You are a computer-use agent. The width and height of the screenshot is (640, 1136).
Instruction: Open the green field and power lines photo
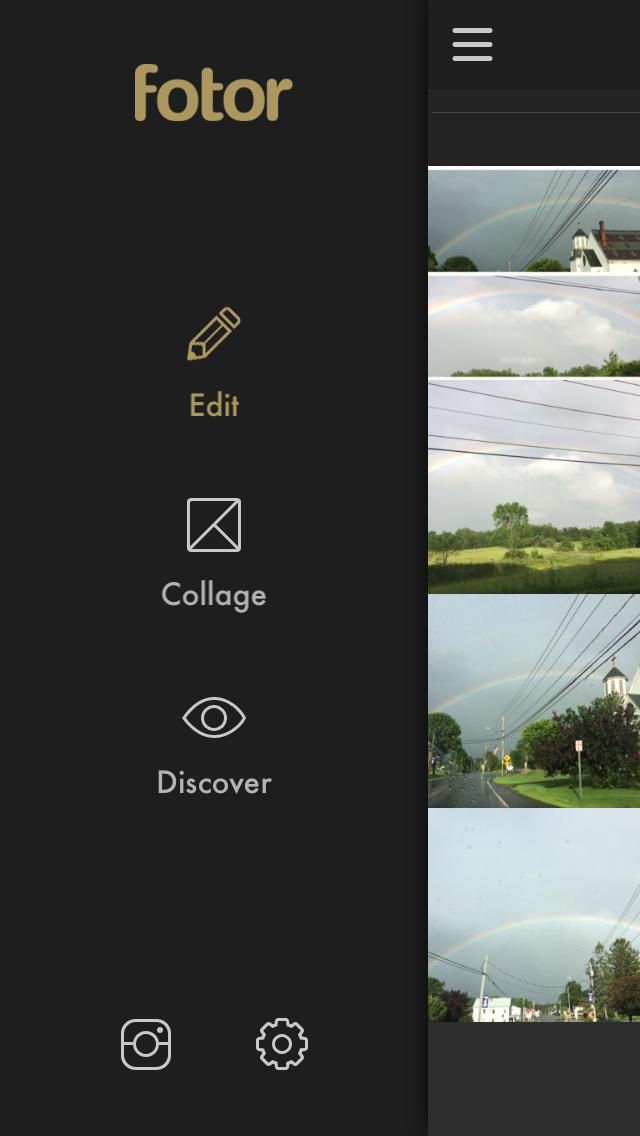point(534,486)
